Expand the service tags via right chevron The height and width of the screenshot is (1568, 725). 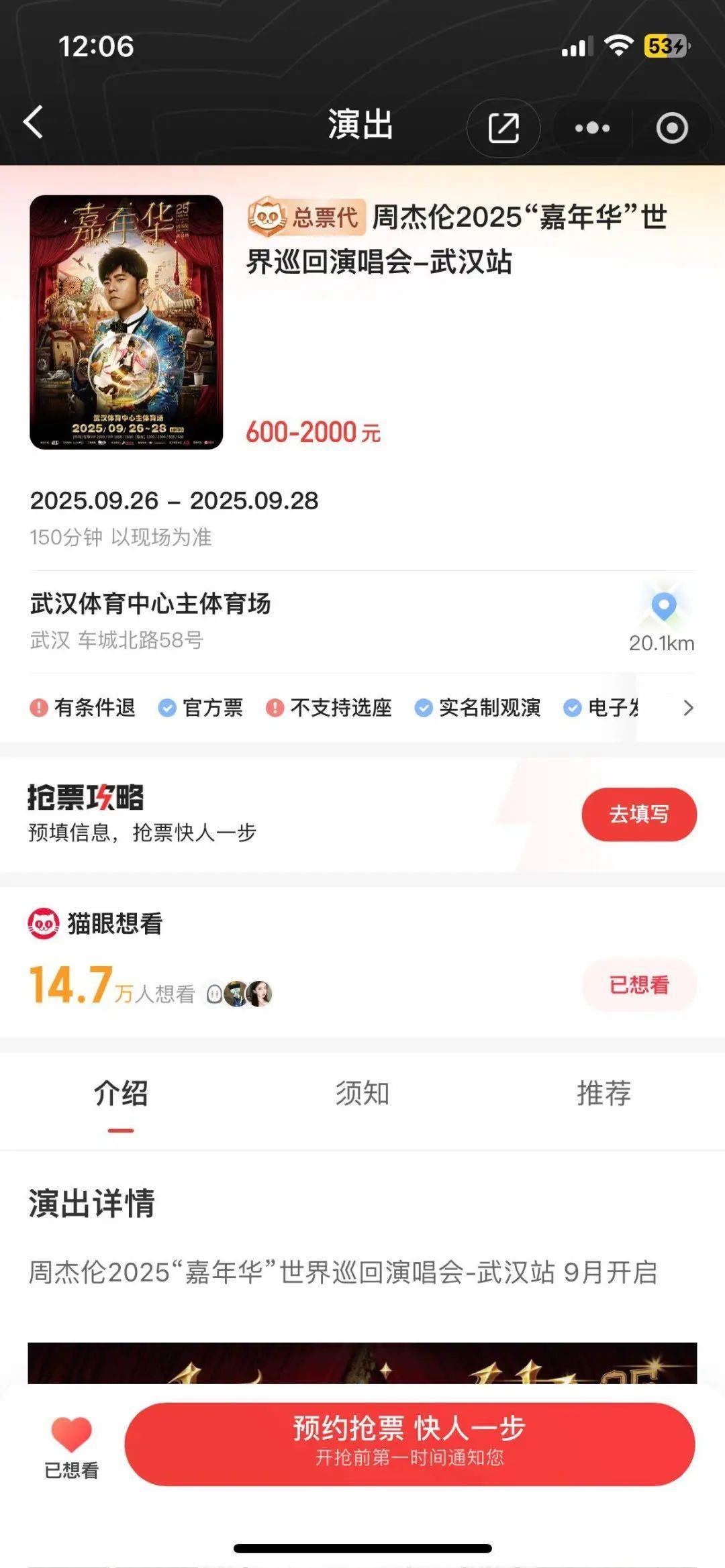coord(686,709)
